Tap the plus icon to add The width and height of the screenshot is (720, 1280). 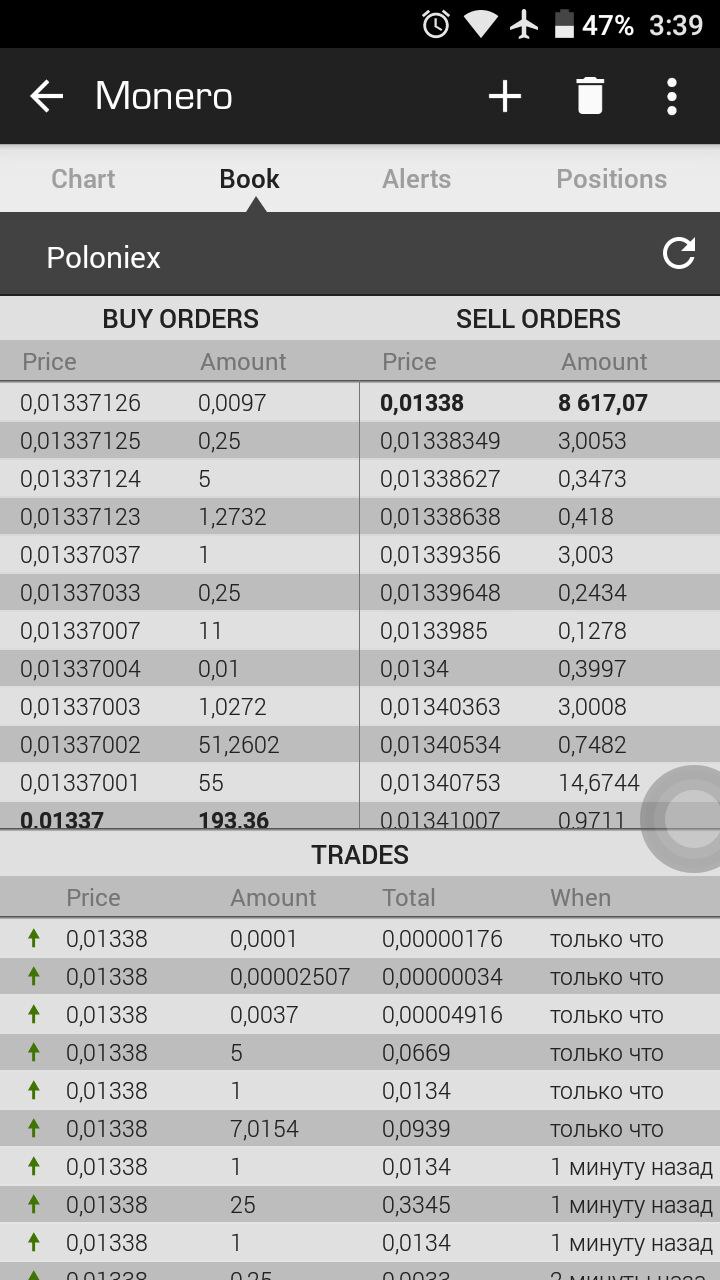pyautogui.click(x=505, y=96)
